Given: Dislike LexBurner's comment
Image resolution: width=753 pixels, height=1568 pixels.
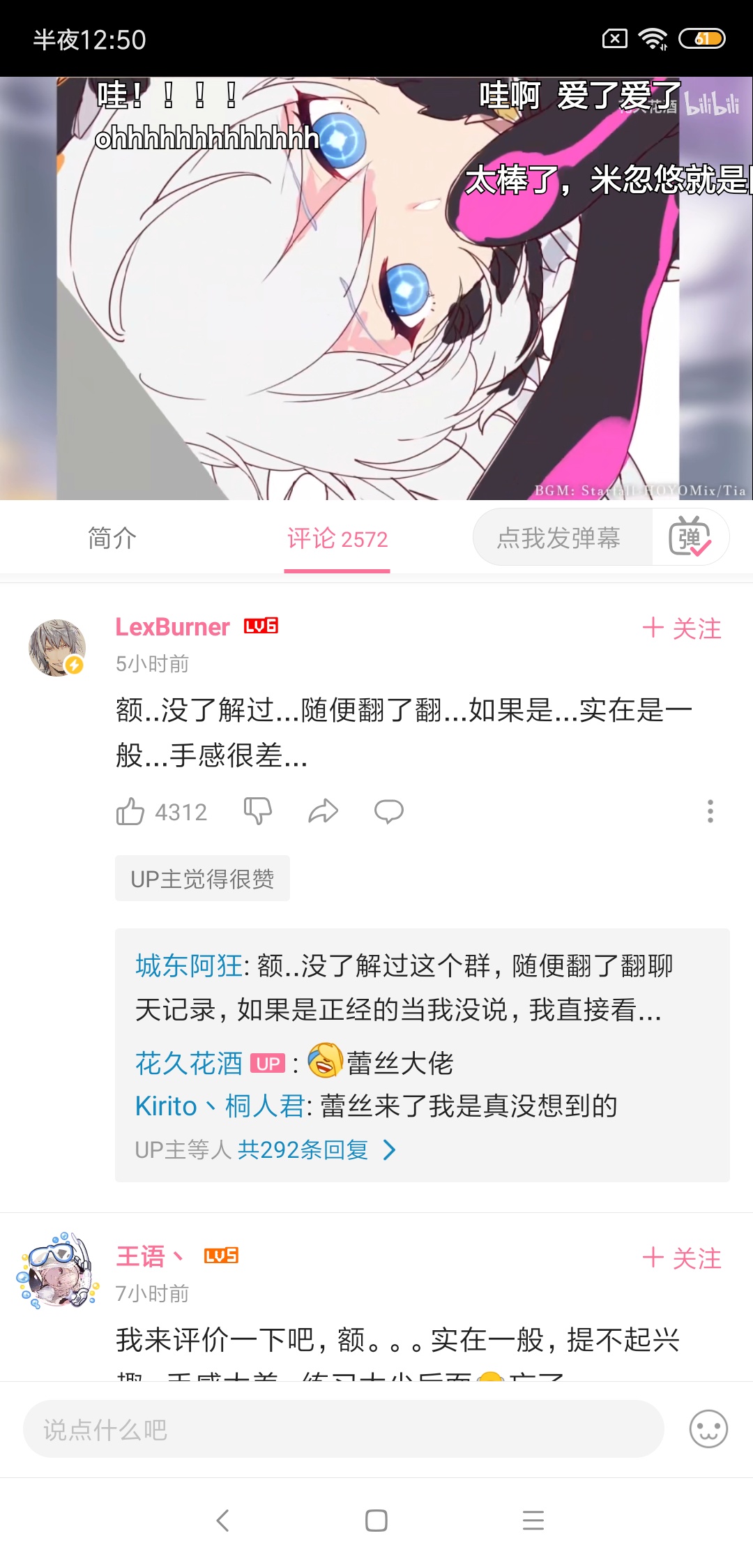Looking at the screenshot, I should point(257,811).
